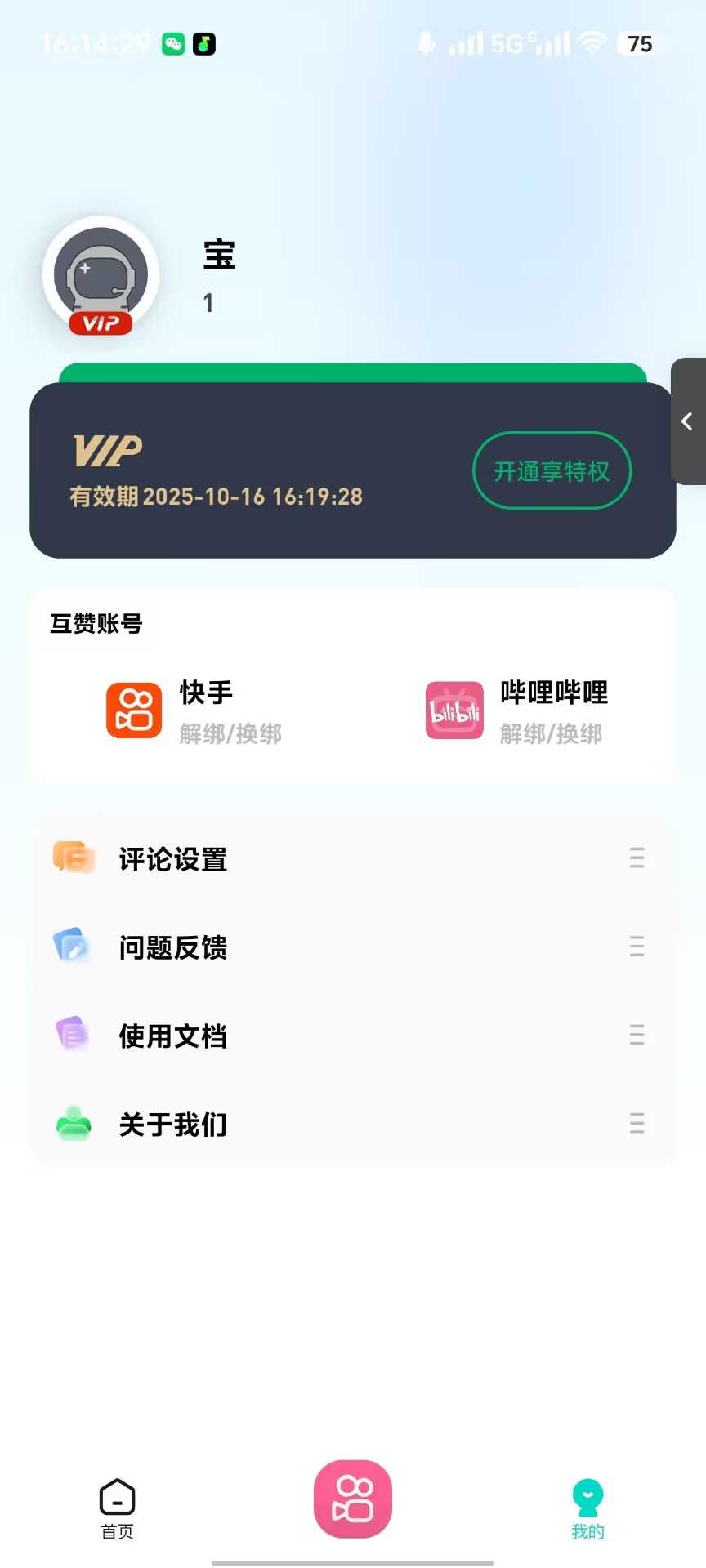Manage the 哔哩哔哩 account binding
This screenshot has height=1568, width=706.
pyautogui.click(x=516, y=711)
